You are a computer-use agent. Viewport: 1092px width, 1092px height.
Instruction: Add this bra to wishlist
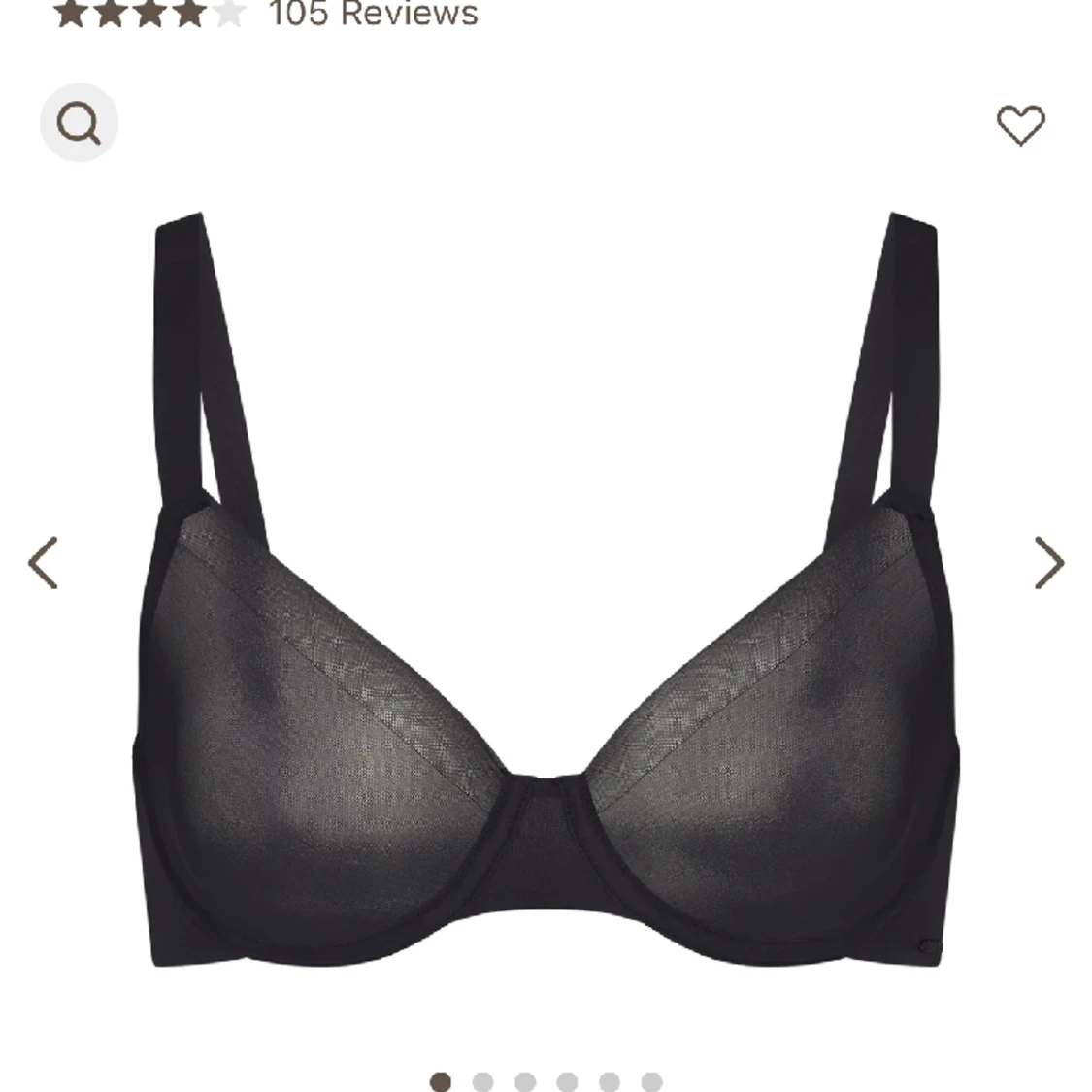[1021, 125]
